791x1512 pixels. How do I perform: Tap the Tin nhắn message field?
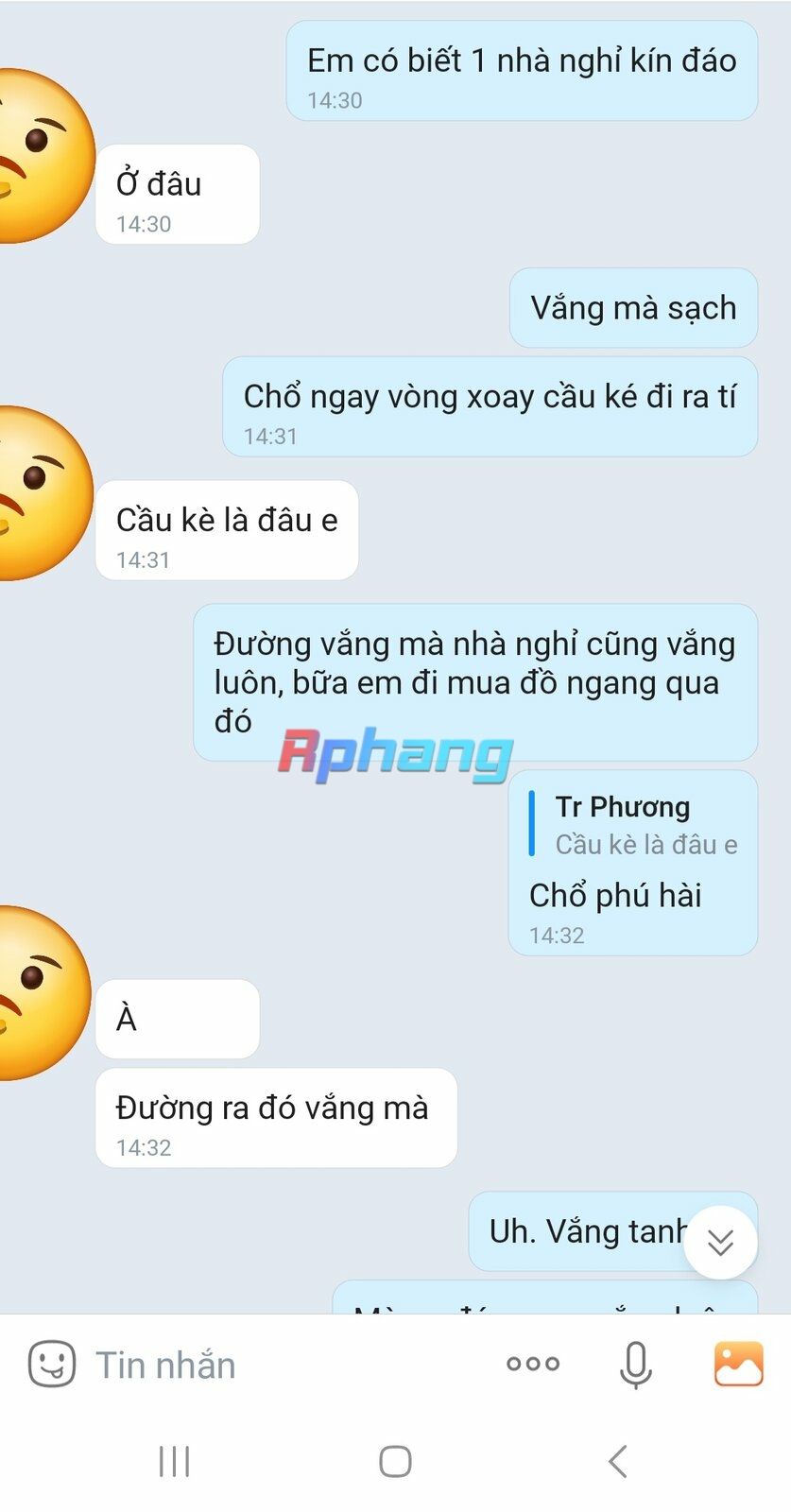(284, 1365)
